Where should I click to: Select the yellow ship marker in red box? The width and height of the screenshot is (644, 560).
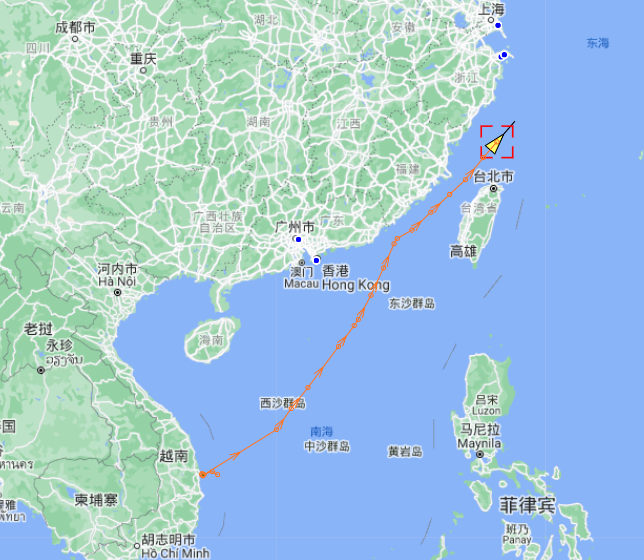click(496, 143)
